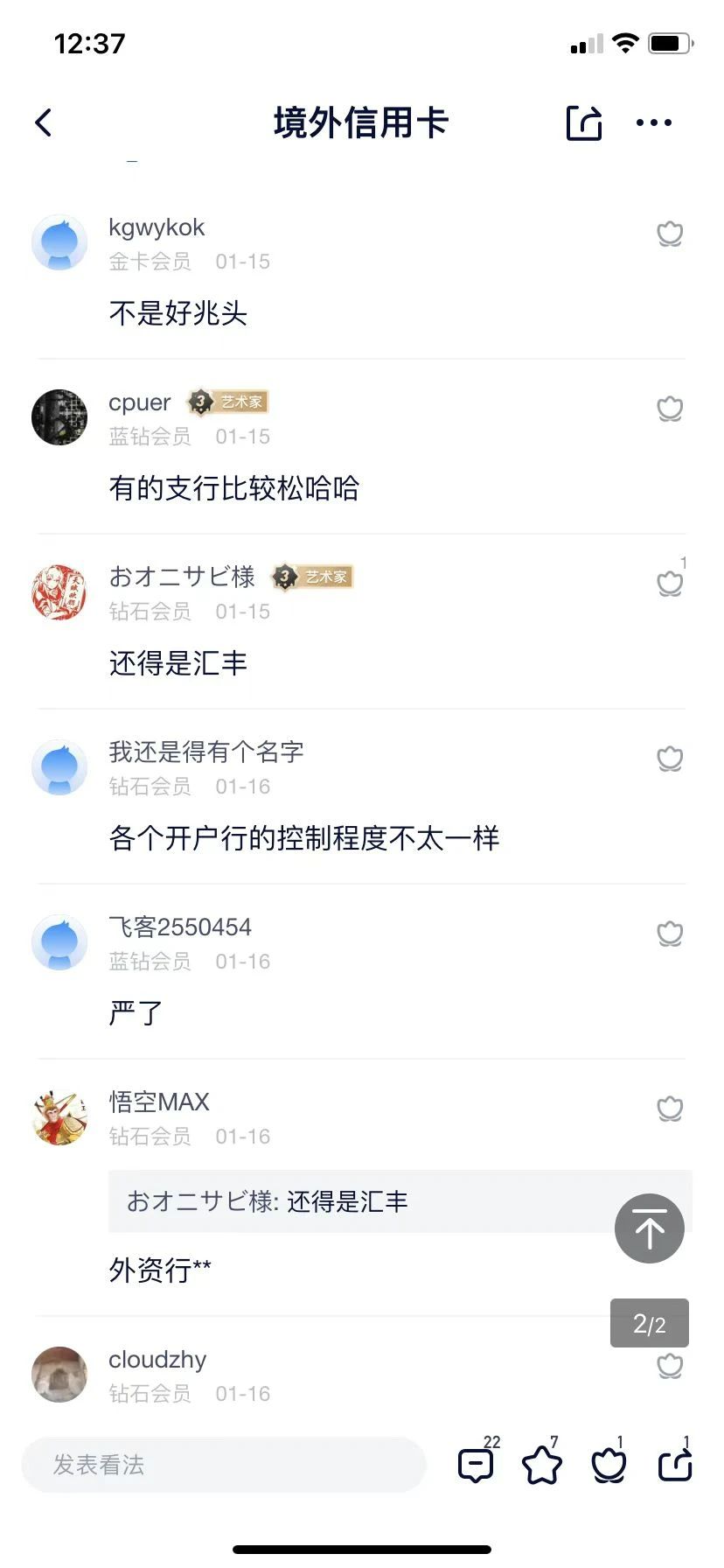Viewport: 724px width, 1568px height.
Task: Share the thread via the top share icon
Action: (x=584, y=122)
